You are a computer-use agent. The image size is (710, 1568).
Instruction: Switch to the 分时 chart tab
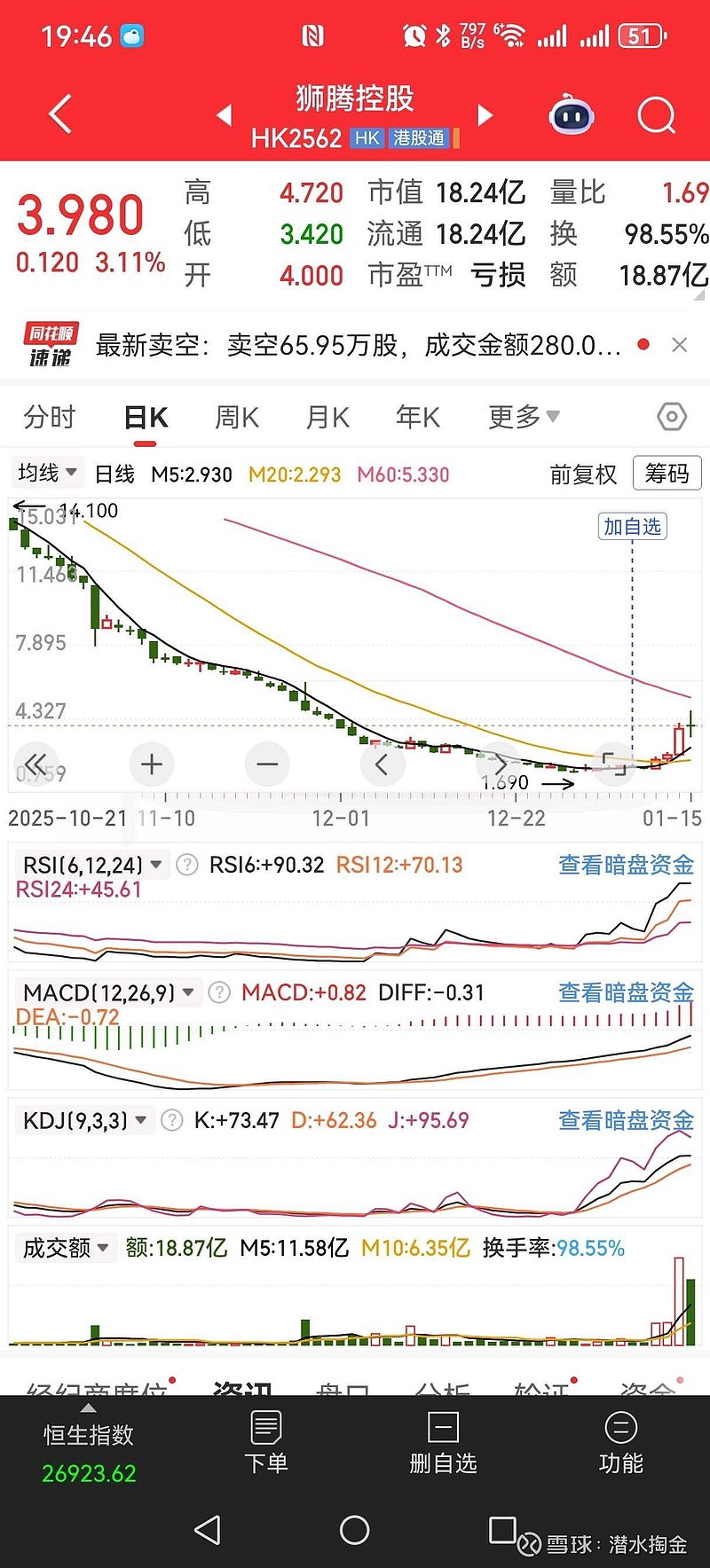coord(50,417)
